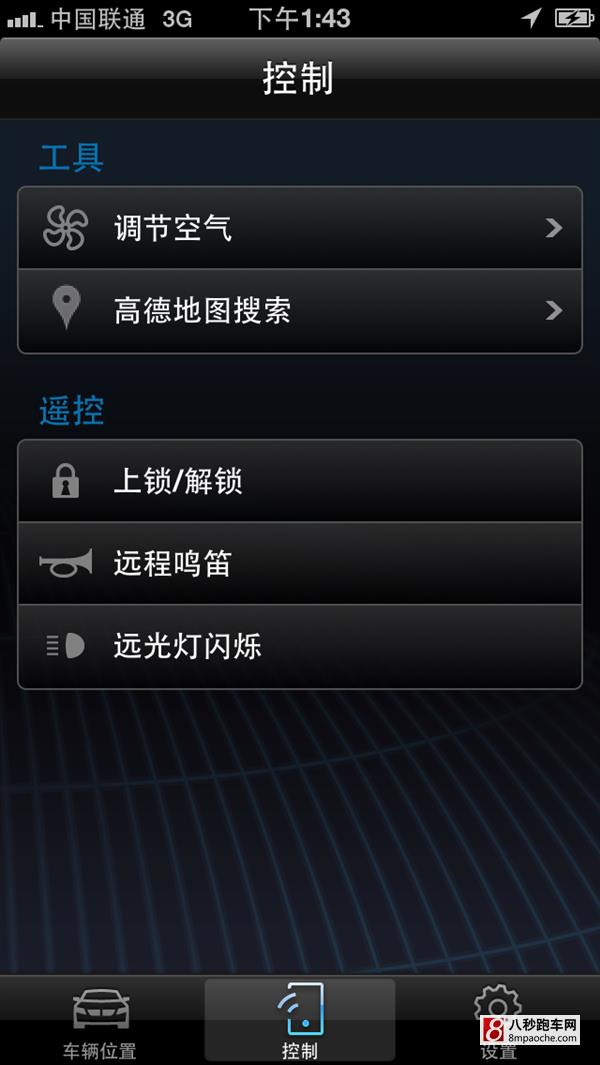600x1065 pixels.
Task: Open 调节空气 air conditioning settings
Action: [300, 228]
